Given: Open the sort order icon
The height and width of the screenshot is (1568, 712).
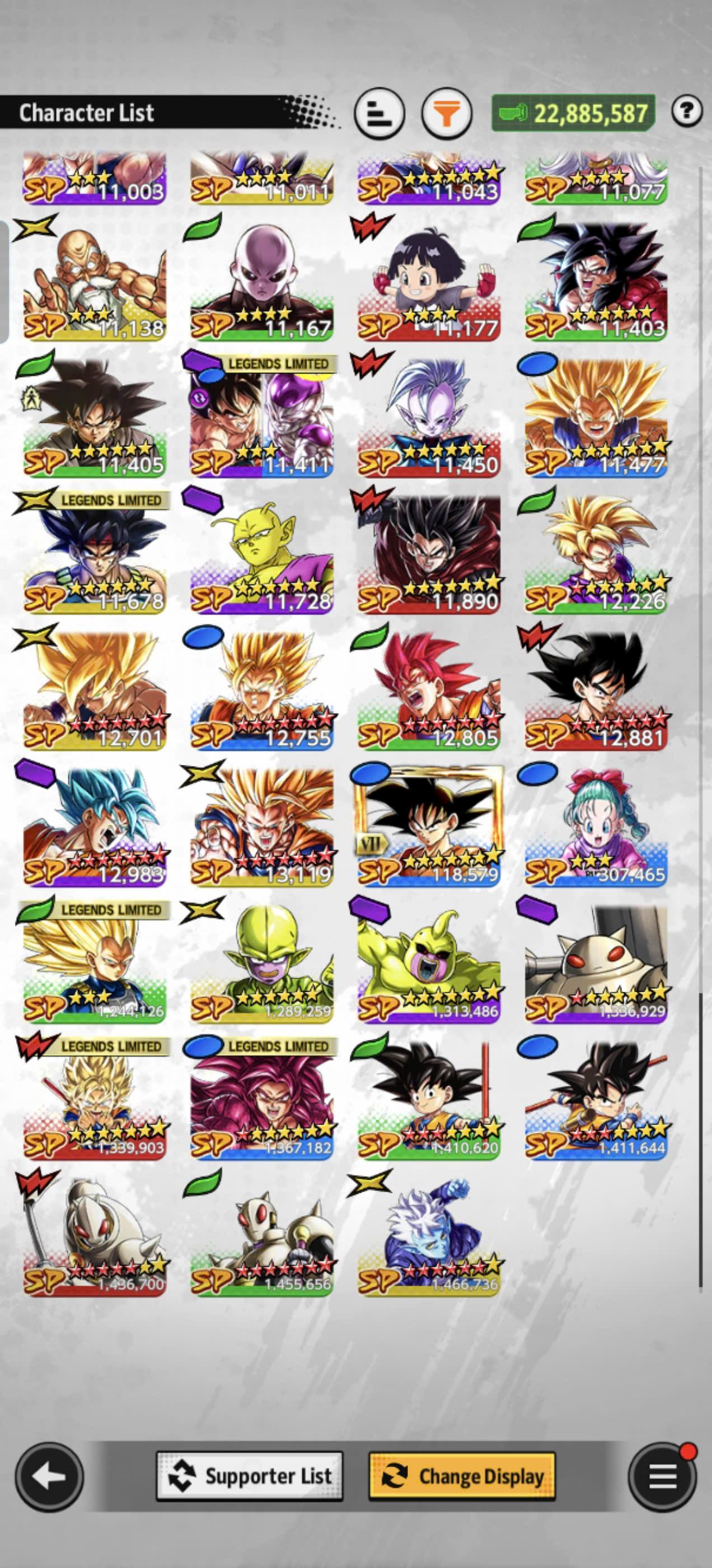Looking at the screenshot, I should tap(379, 113).
